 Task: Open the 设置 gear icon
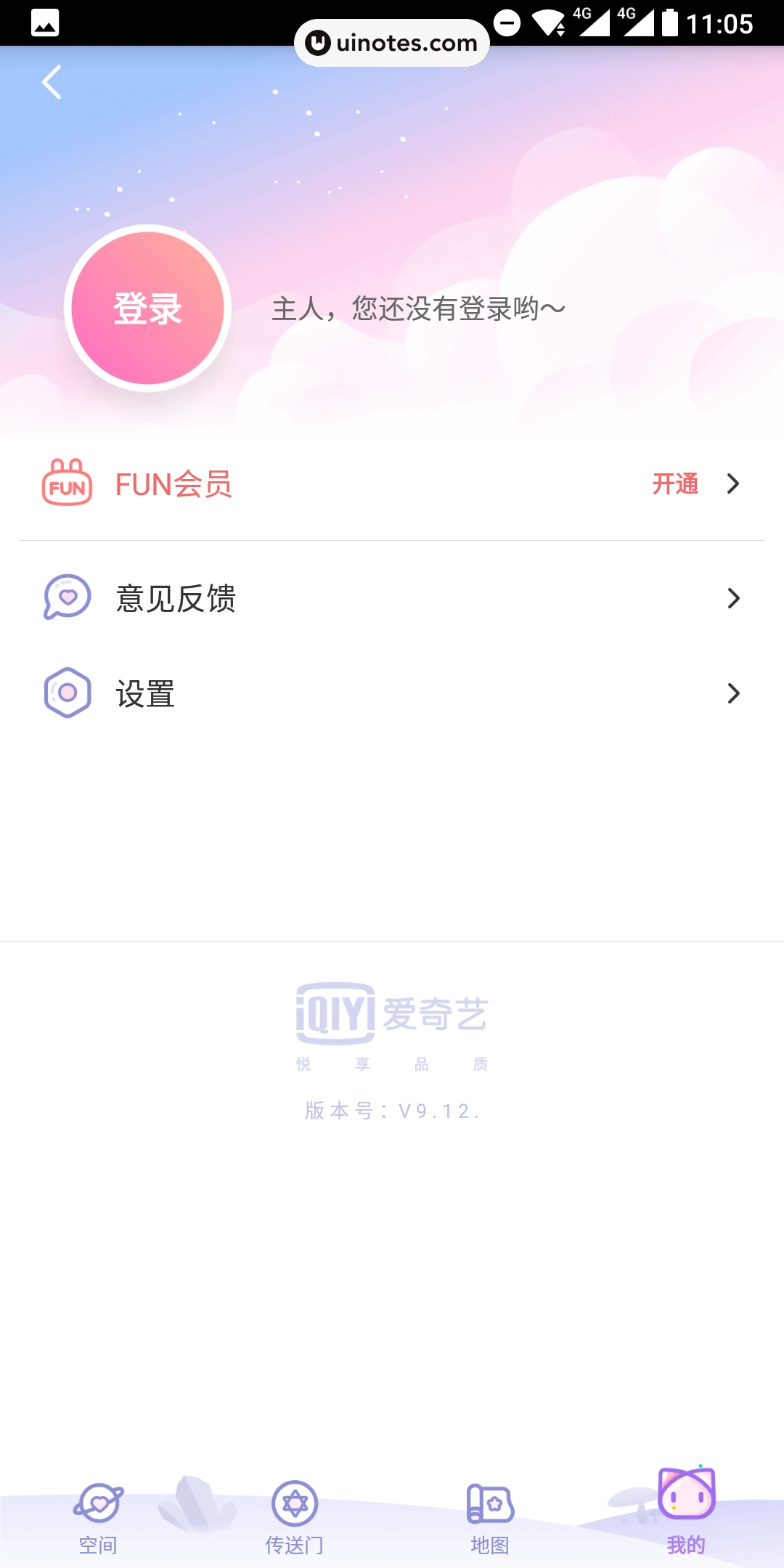point(68,693)
